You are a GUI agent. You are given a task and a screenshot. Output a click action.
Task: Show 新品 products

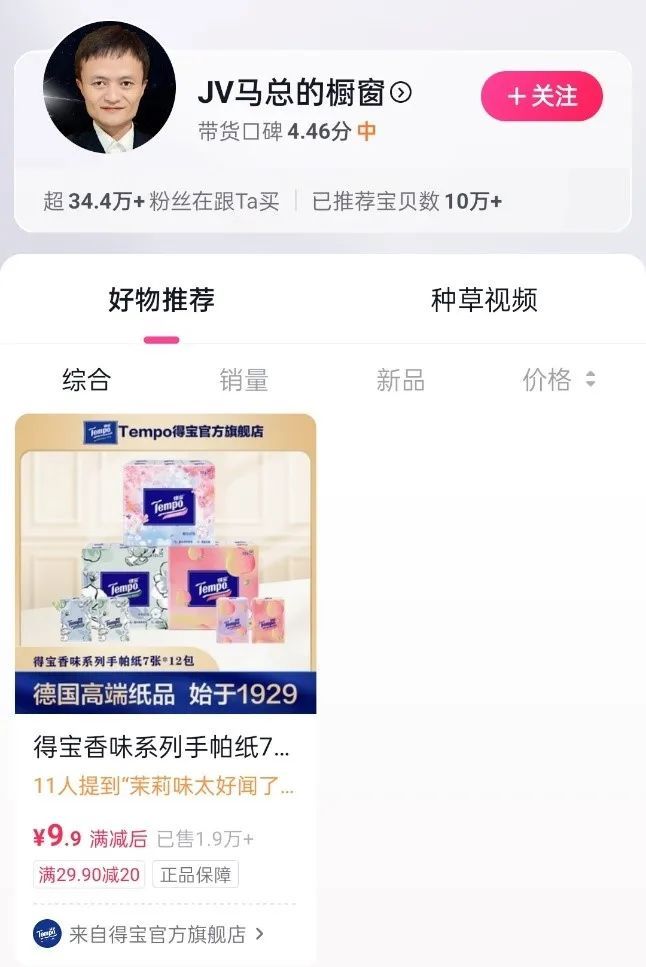click(x=400, y=380)
